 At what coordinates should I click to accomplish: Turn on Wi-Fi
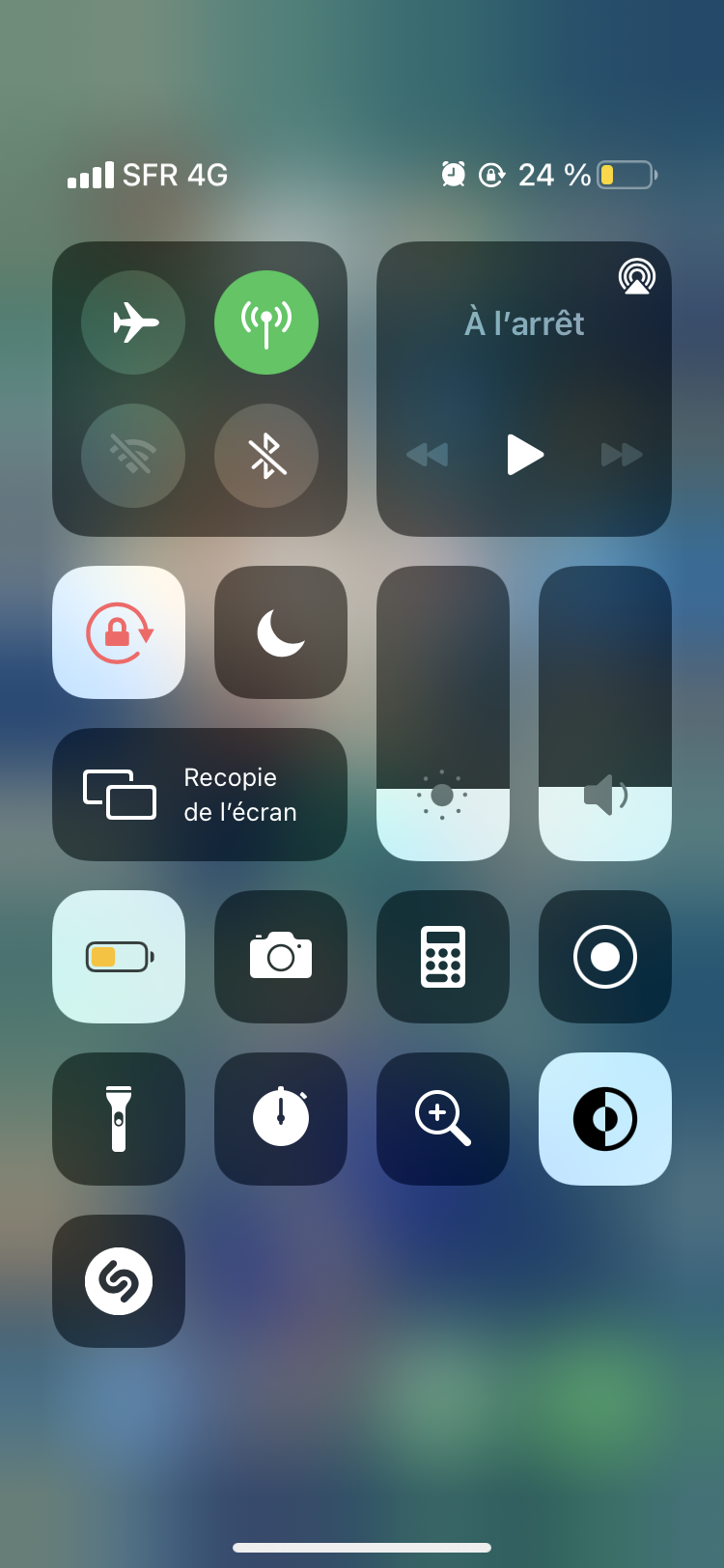(133, 456)
